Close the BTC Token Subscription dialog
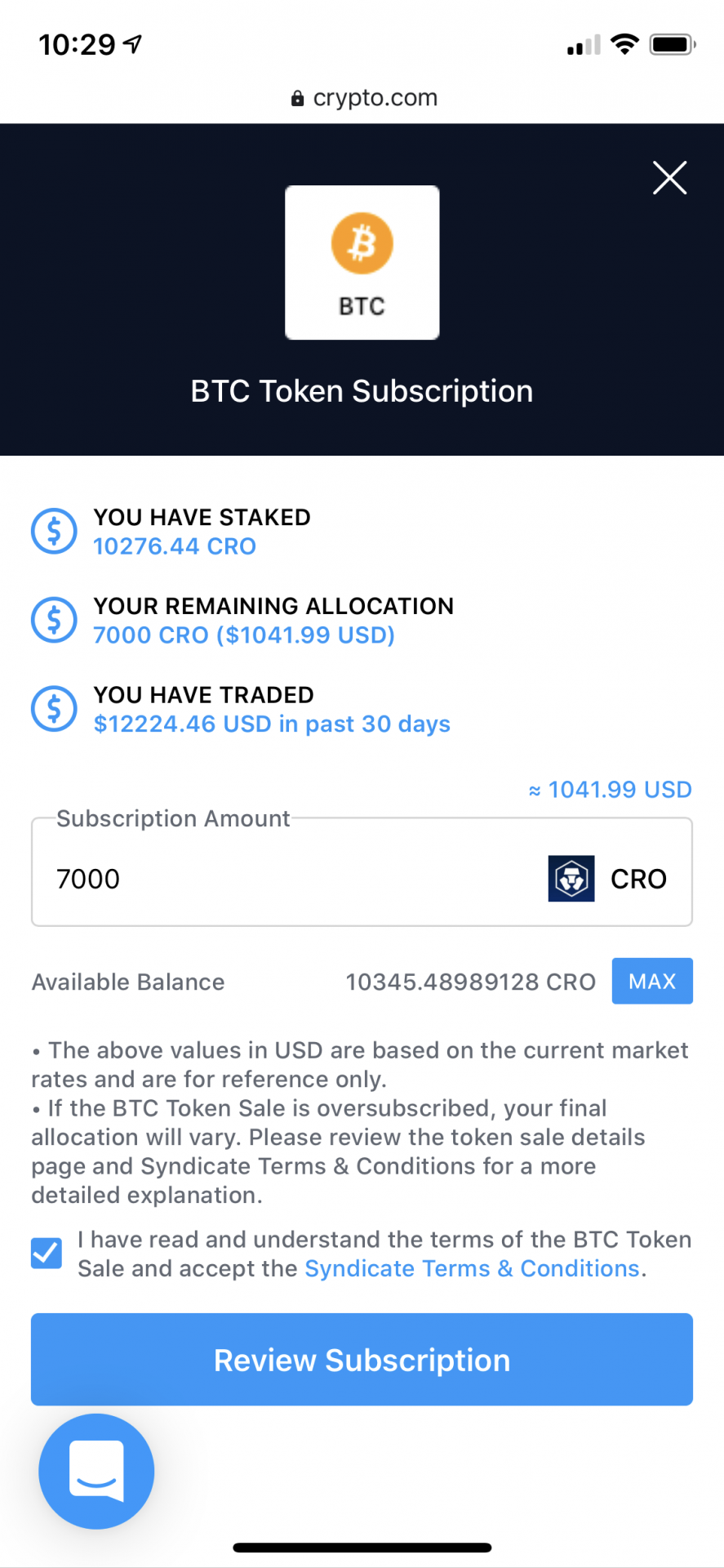The width and height of the screenshot is (724, 1568). coord(669,178)
